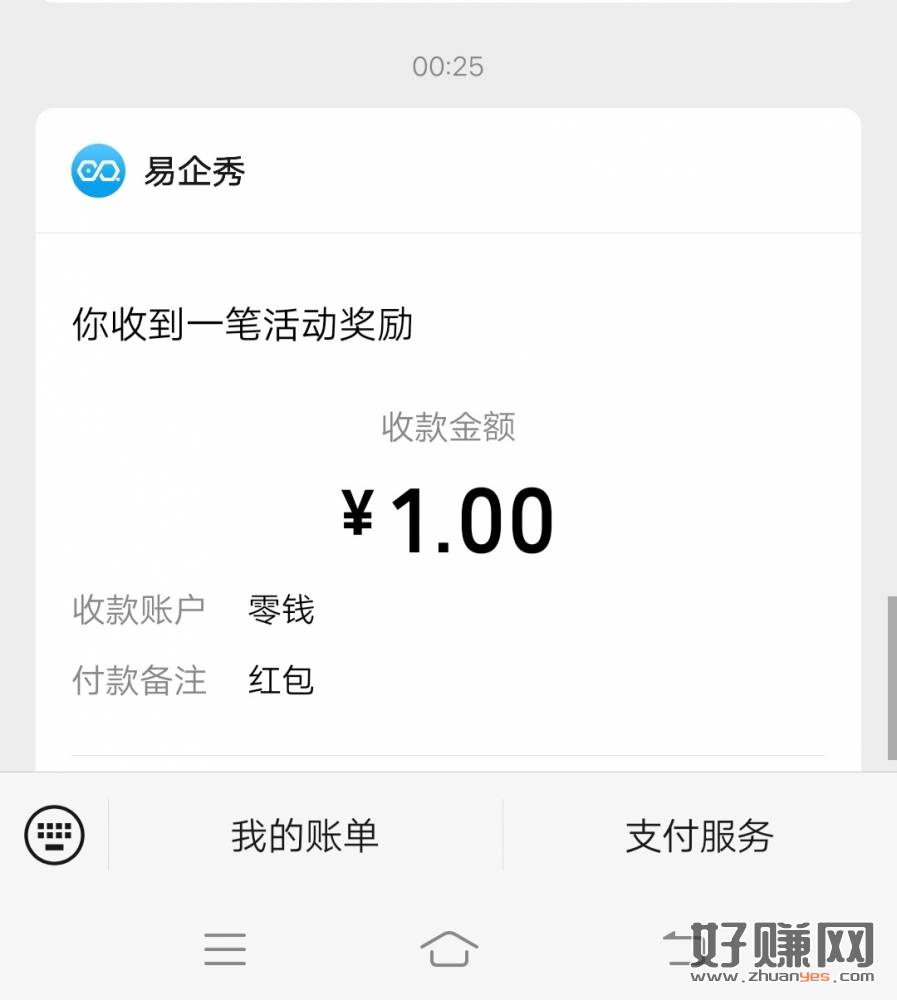Switch to the keyboard input icon

click(x=55, y=835)
